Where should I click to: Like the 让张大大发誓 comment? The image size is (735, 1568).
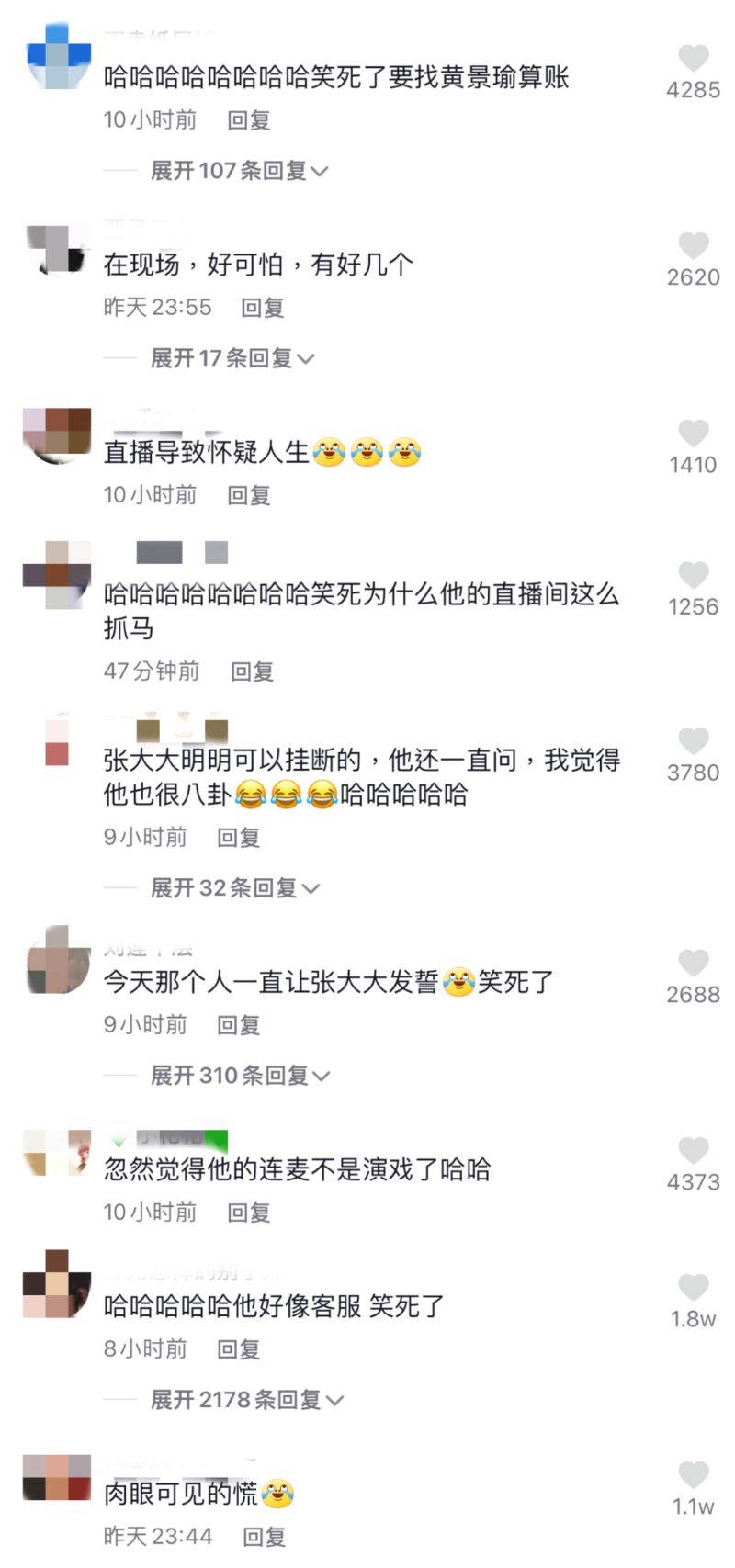693,964
